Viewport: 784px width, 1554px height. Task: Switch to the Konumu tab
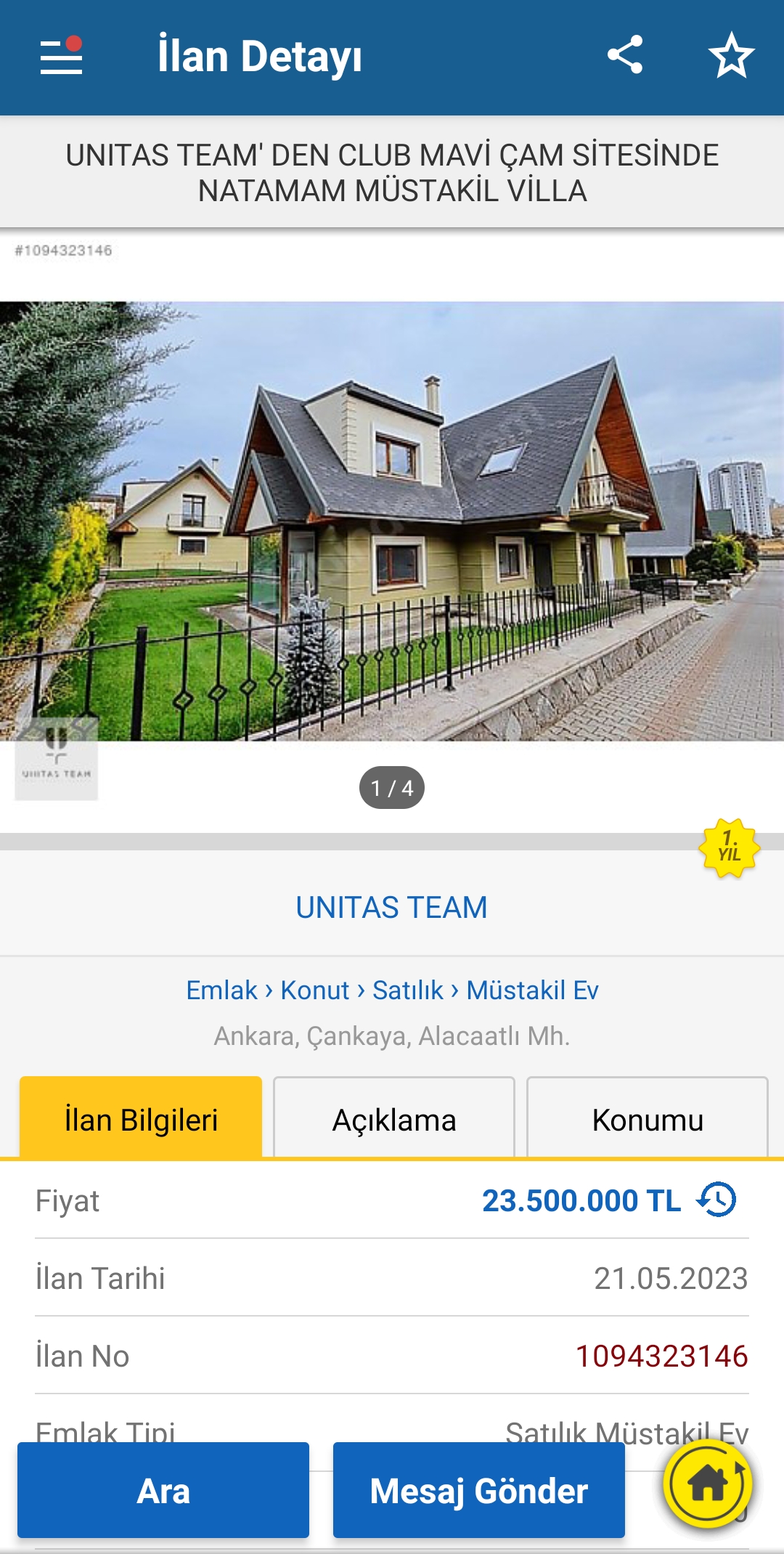[648, 1119]
